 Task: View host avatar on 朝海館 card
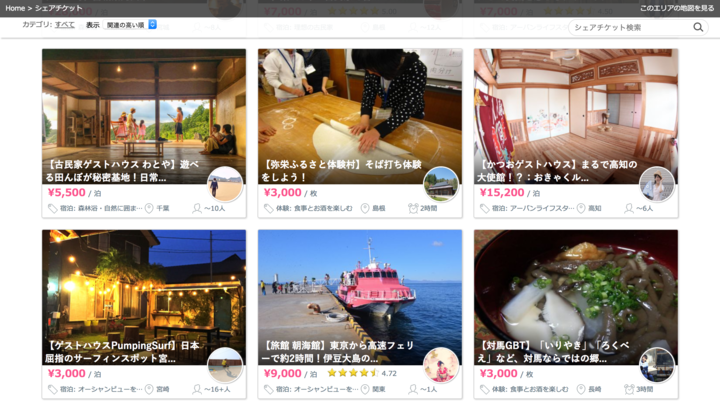pos(441,365)
